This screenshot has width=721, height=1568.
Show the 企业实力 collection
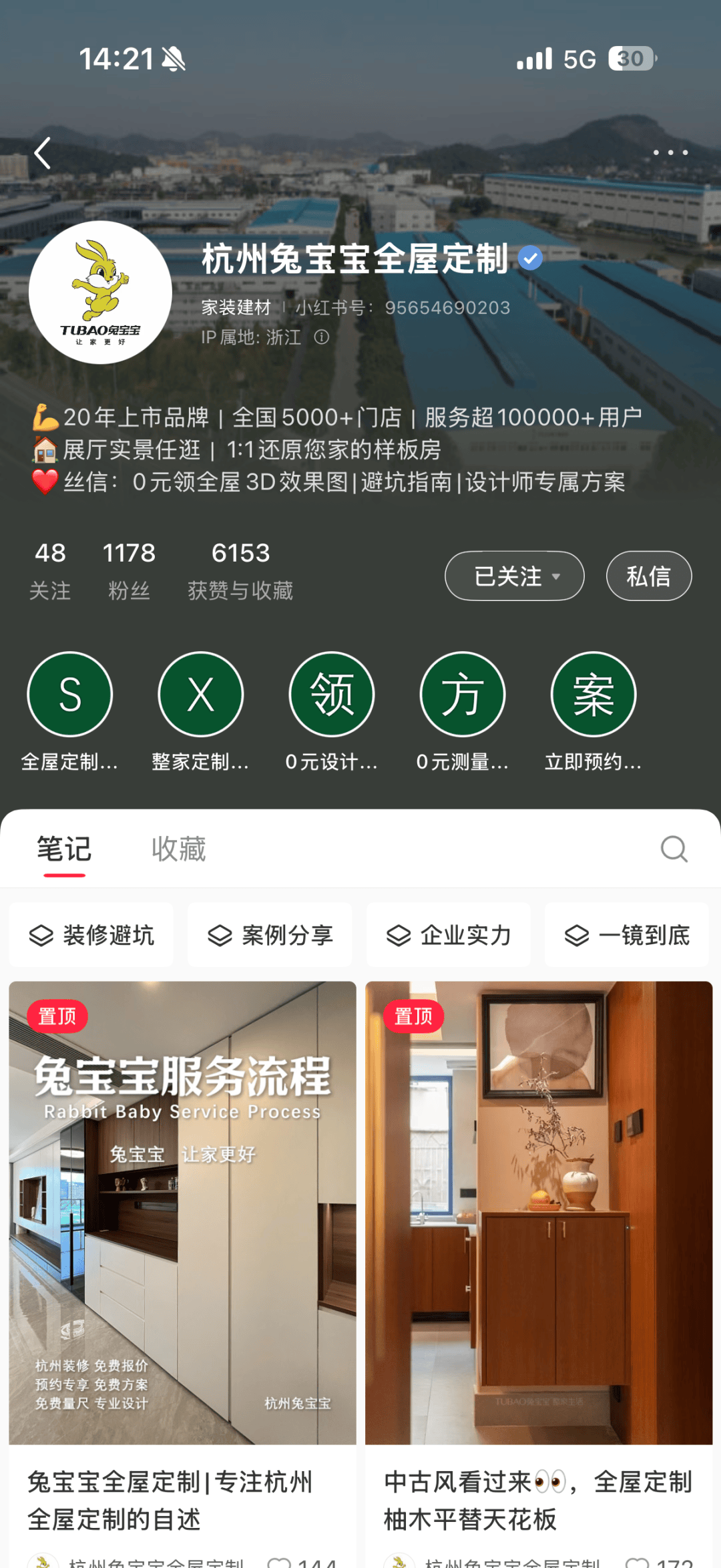[x=448, y=935]
